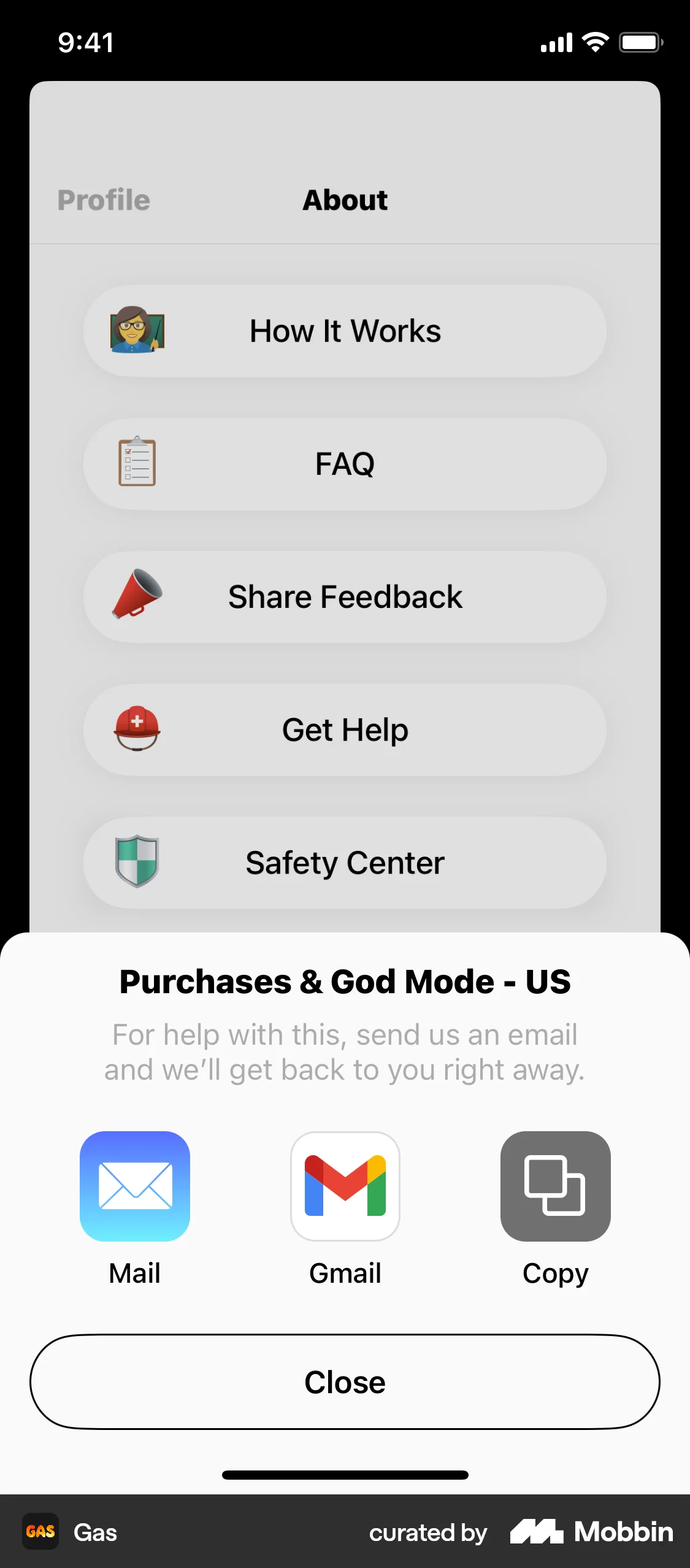Dismiss the share sheet with Close
The image size is (690, 1568).
(345, 1382)
